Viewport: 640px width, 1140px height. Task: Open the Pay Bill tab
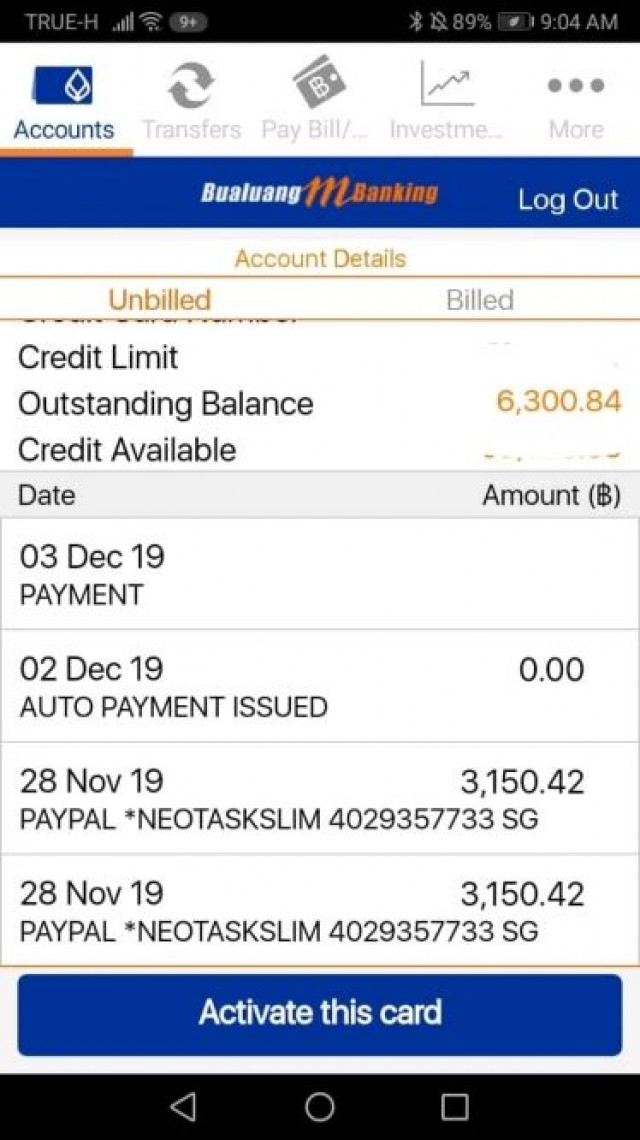[x=319, y=102]
